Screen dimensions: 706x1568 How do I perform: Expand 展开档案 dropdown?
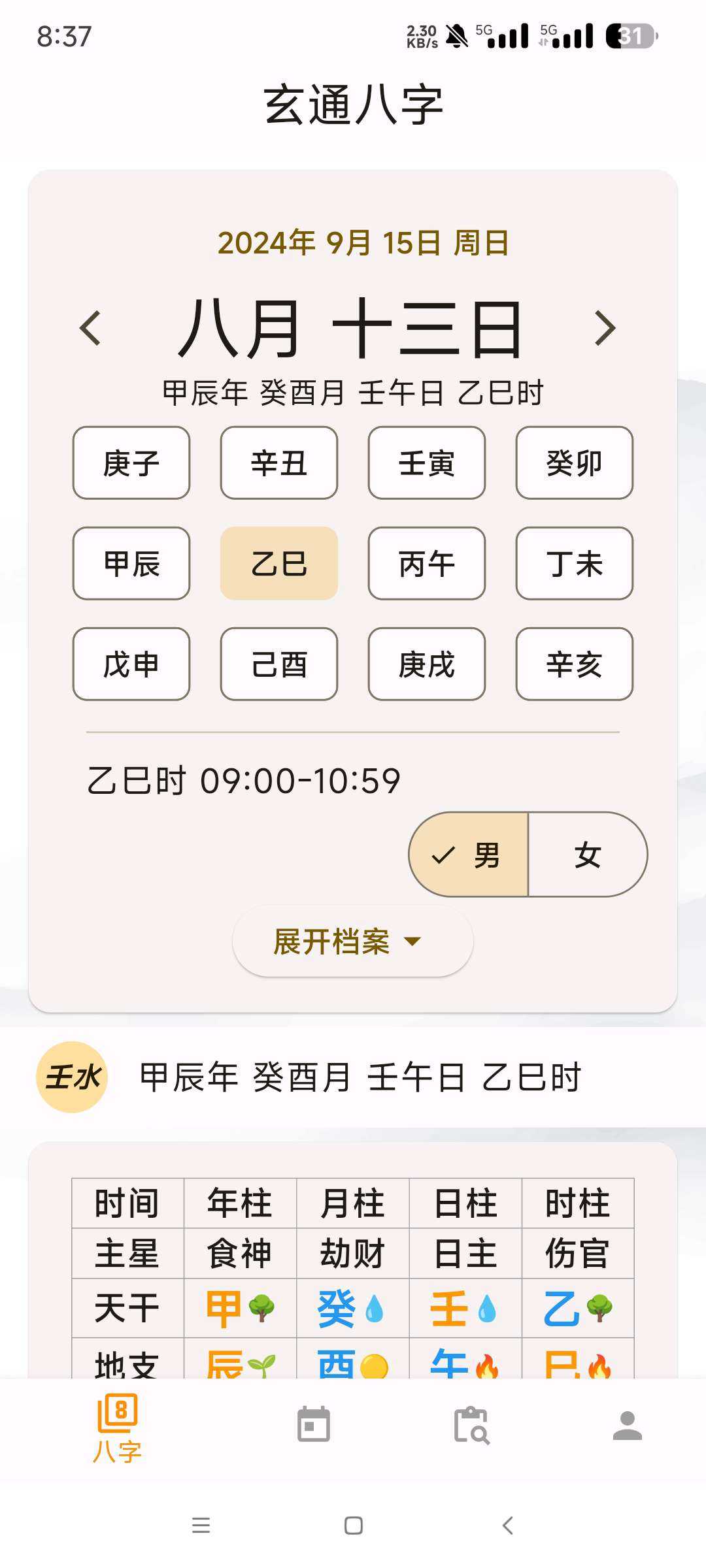tap(353, 941)
